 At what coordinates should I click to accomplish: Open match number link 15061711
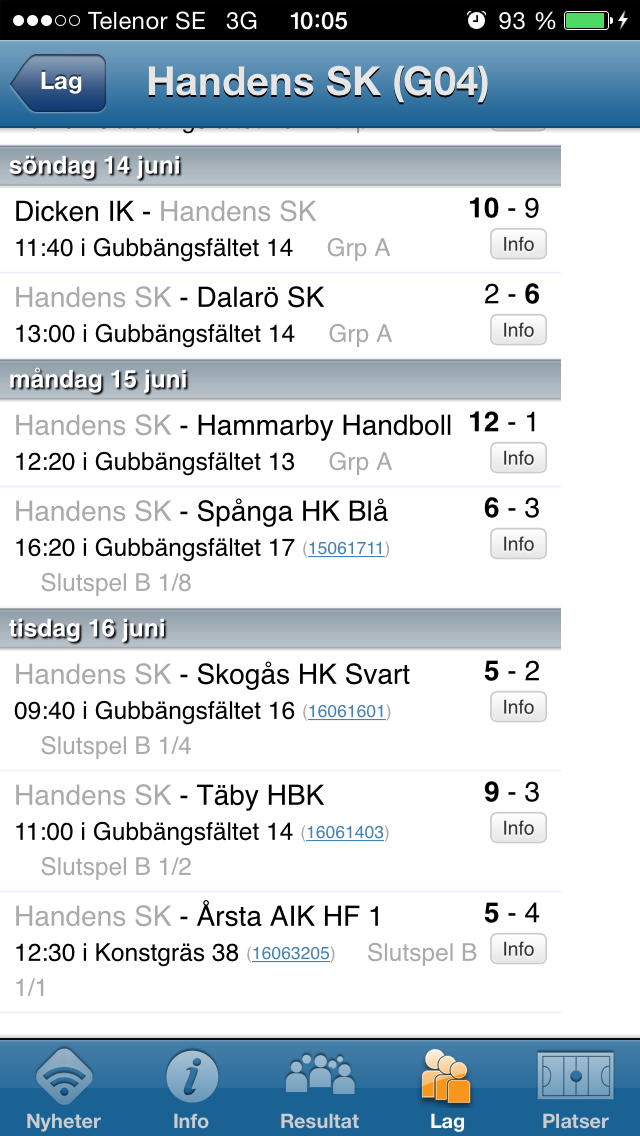pyautogui.click(x=347, y=548)
